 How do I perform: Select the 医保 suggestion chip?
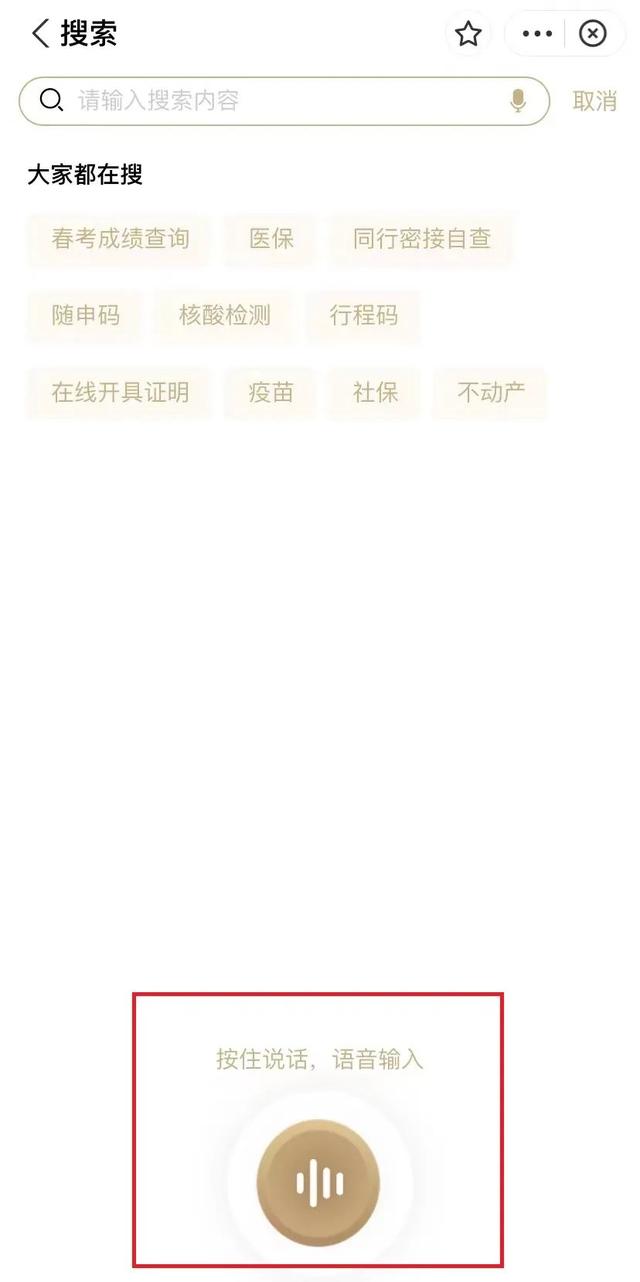[272, 239]
